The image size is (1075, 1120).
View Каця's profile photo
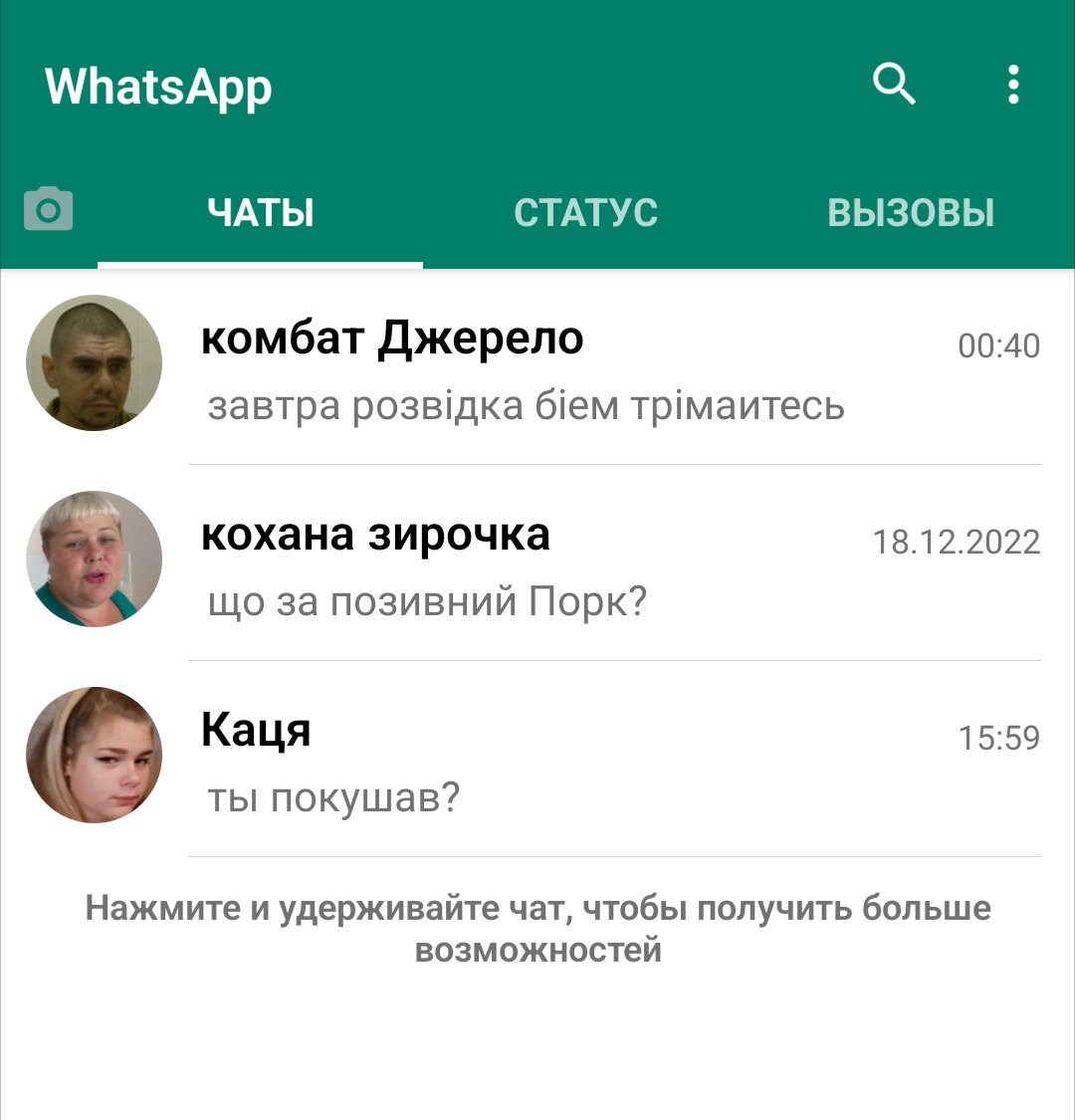pyautogui.click(x=94, y=755)
